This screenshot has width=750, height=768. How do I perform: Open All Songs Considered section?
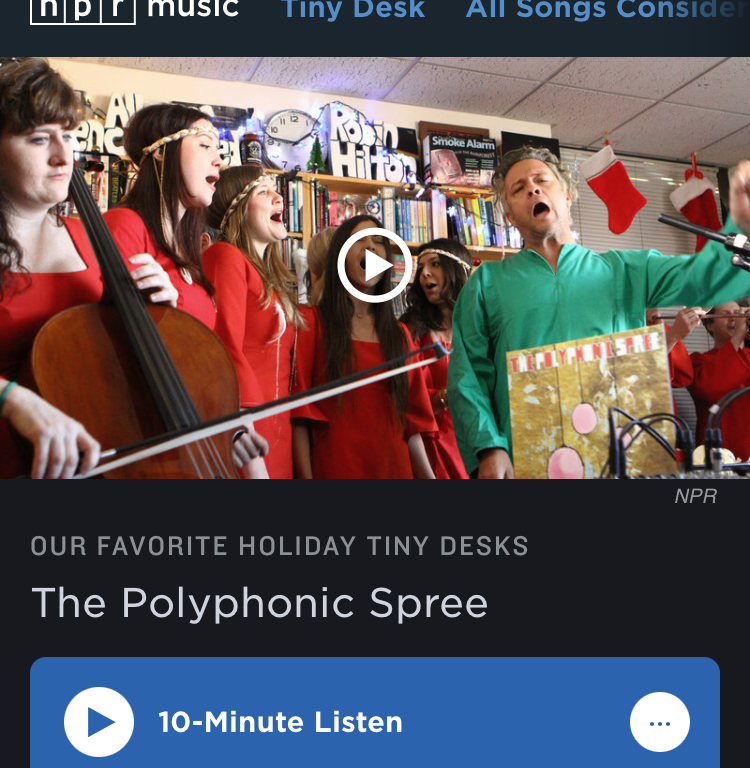606,10
